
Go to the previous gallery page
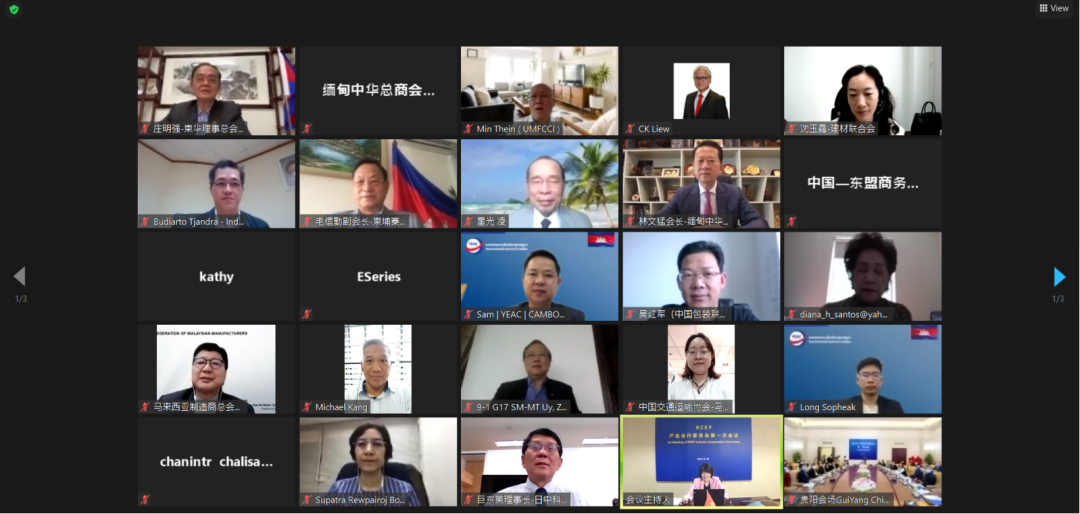(19, 277)
